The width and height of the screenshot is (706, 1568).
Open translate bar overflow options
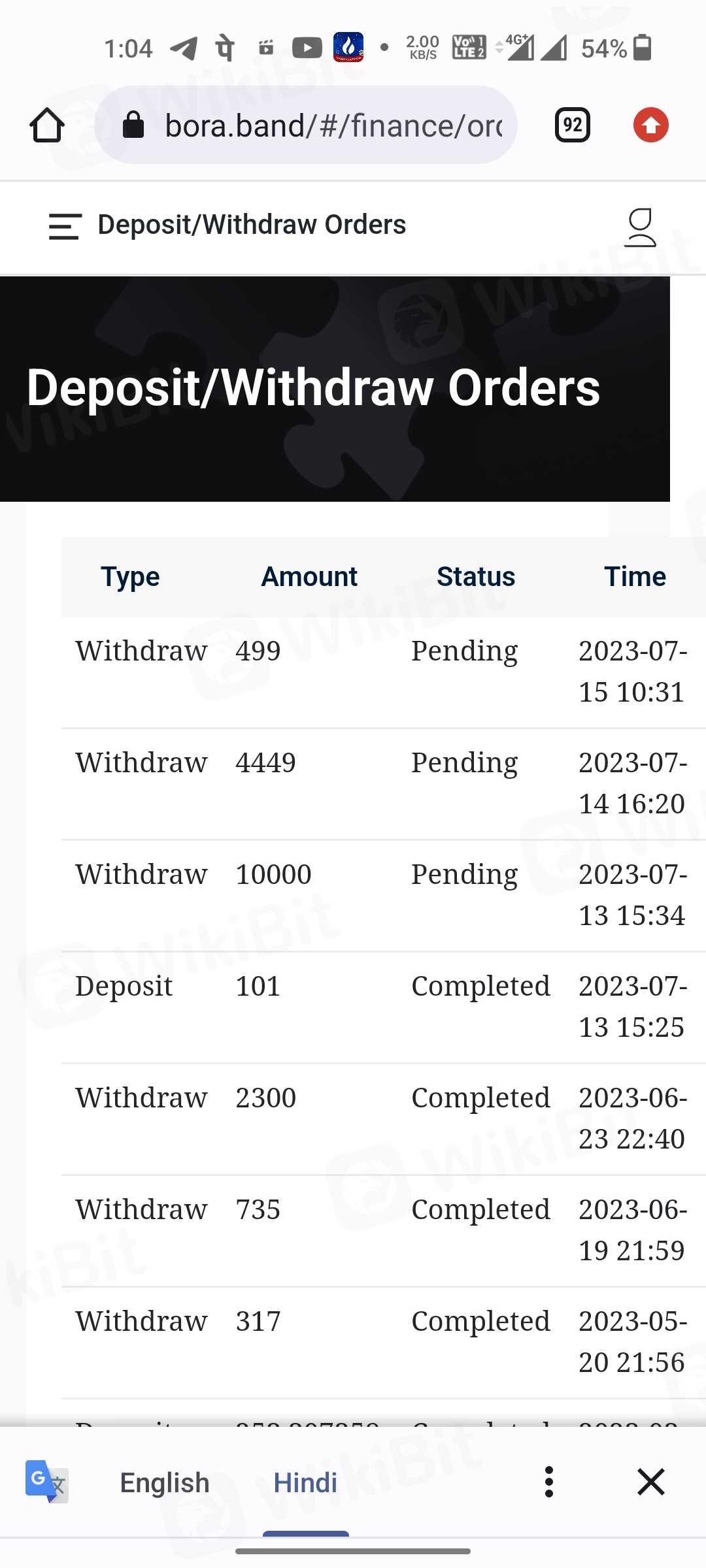549,1482
